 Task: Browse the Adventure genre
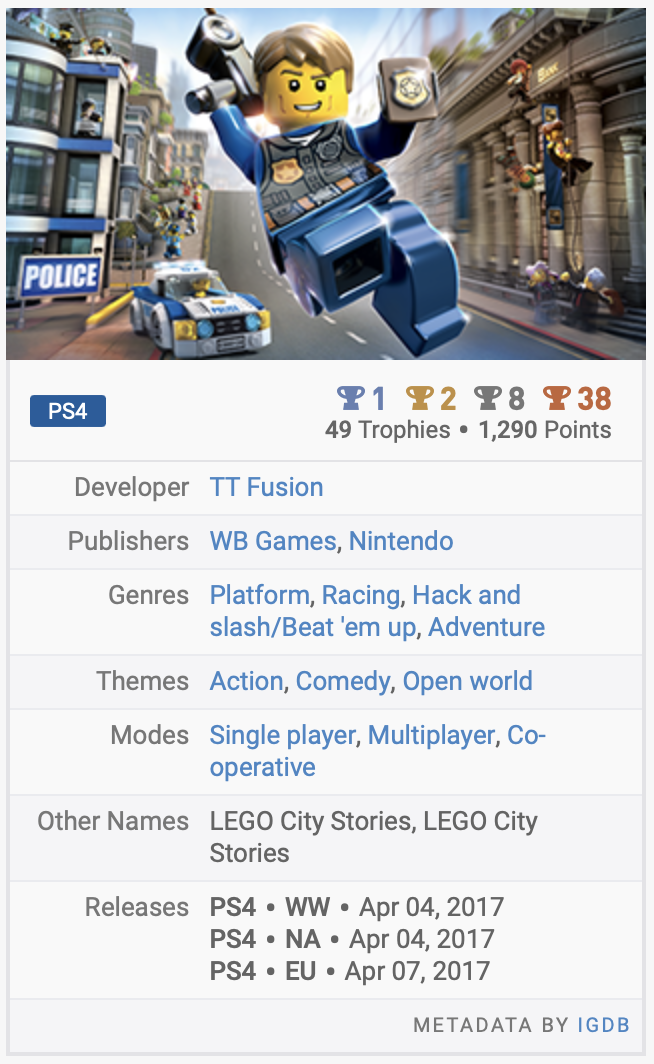[x=486, y=627]
